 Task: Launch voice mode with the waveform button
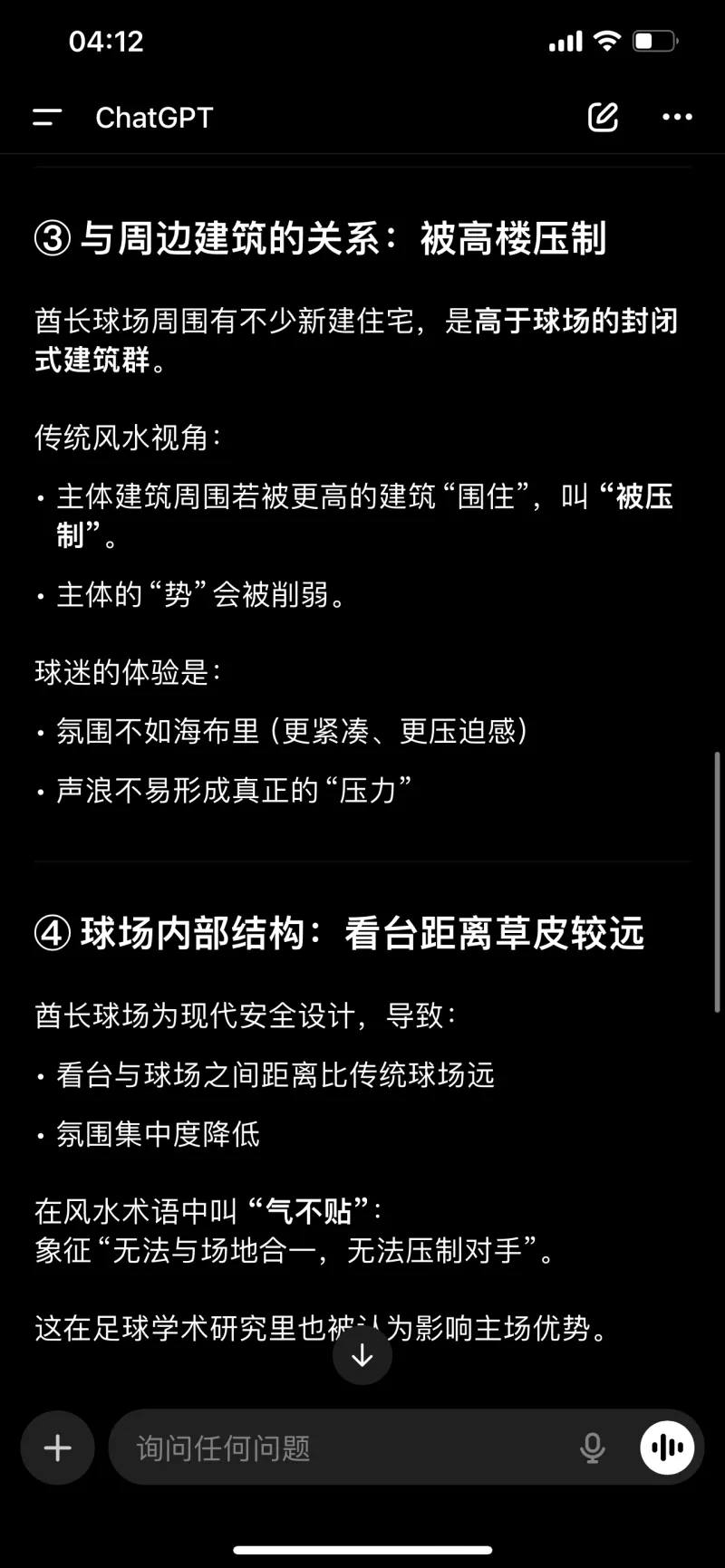pyautogui.click(x=668, y=1448)
